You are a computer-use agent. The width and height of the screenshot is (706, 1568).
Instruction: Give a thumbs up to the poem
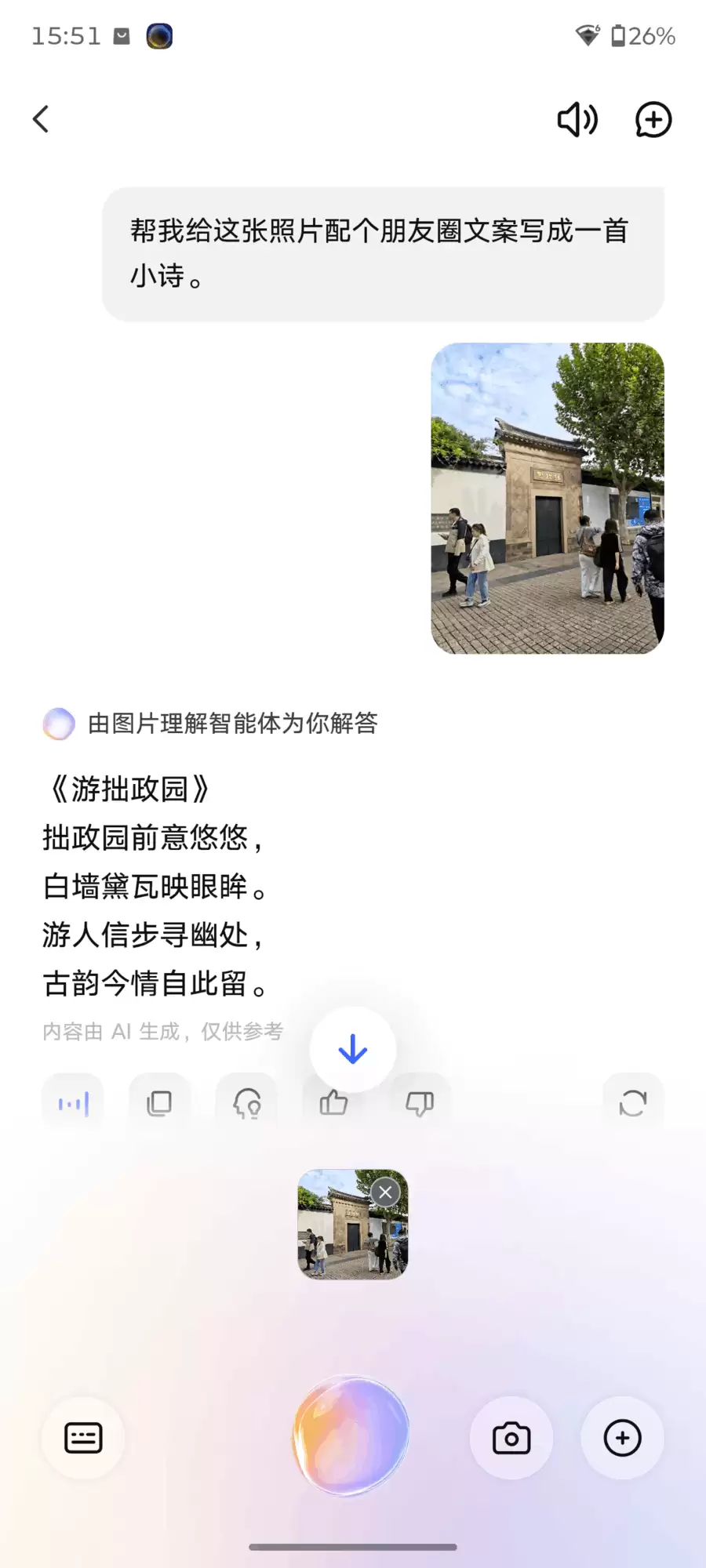coord(333,1102)
